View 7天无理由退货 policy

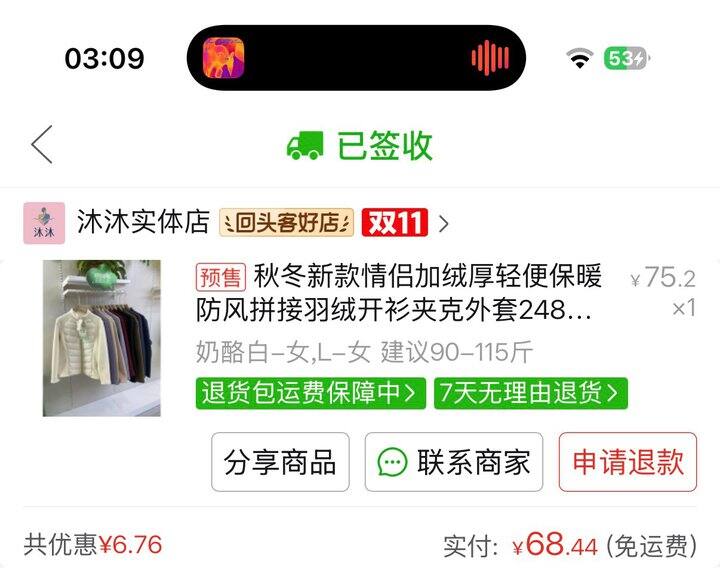(x=531, y=393)
